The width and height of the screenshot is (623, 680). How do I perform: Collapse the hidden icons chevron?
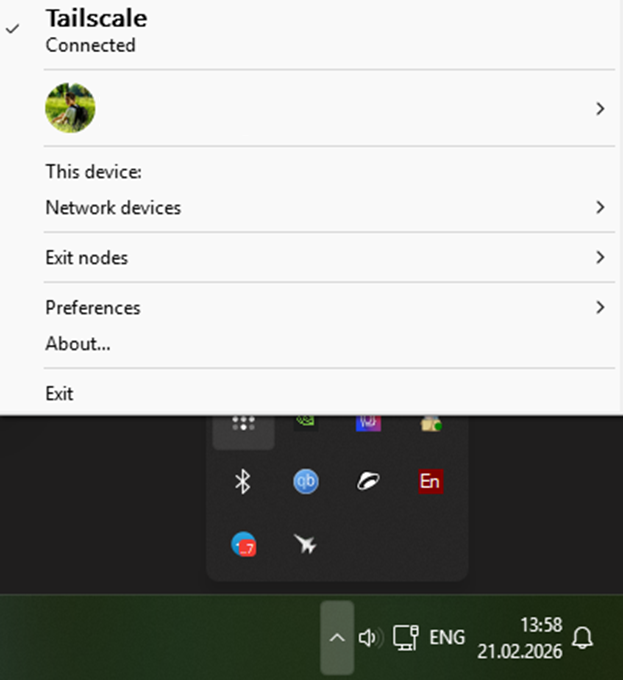pyautogui.click(x=337, y=638)
